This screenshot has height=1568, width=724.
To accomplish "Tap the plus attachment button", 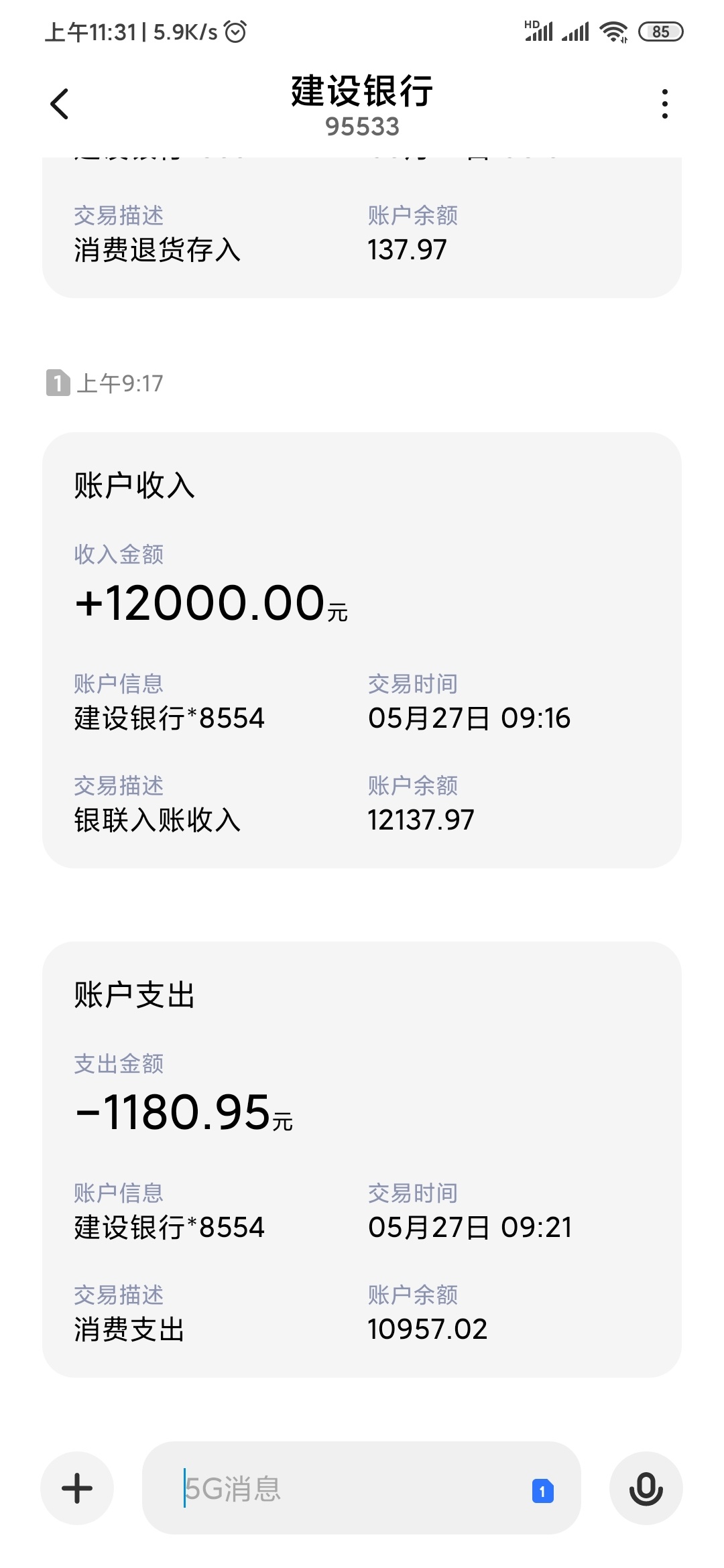I will [77, 1488].
